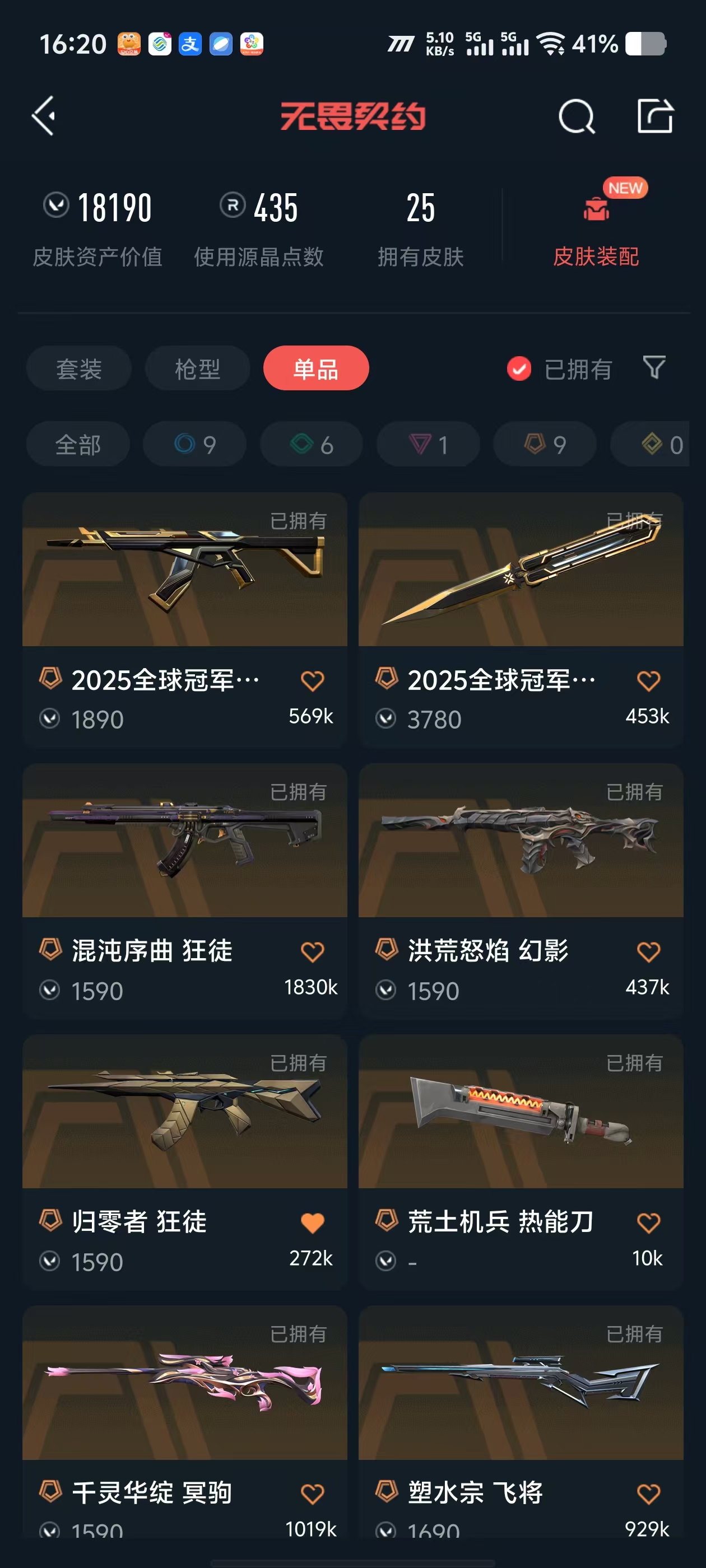
Task: Switch to the 套装 tab
Action: tap(78, 368)
